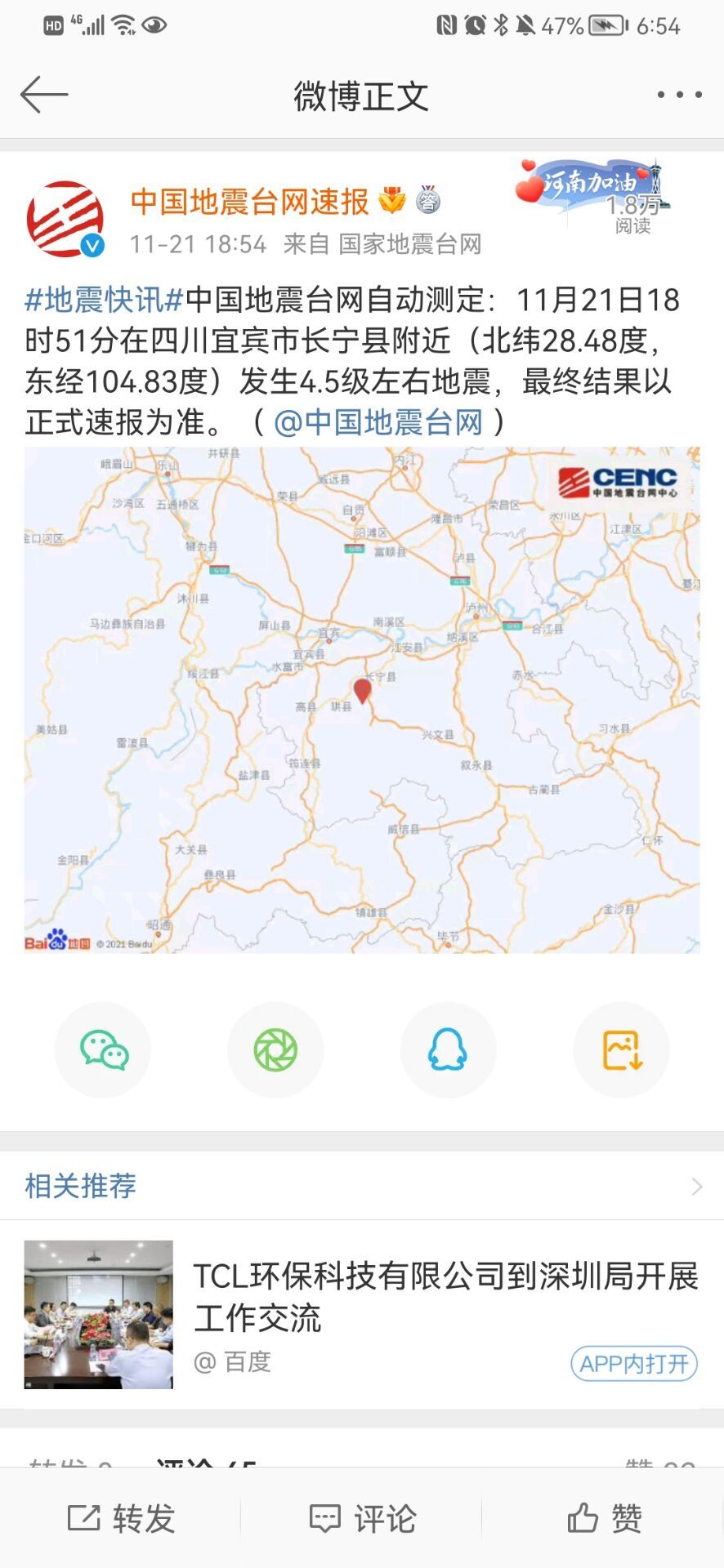Share the post to WeChat
Screen dimensions: 724x1568
point(103,1049)
